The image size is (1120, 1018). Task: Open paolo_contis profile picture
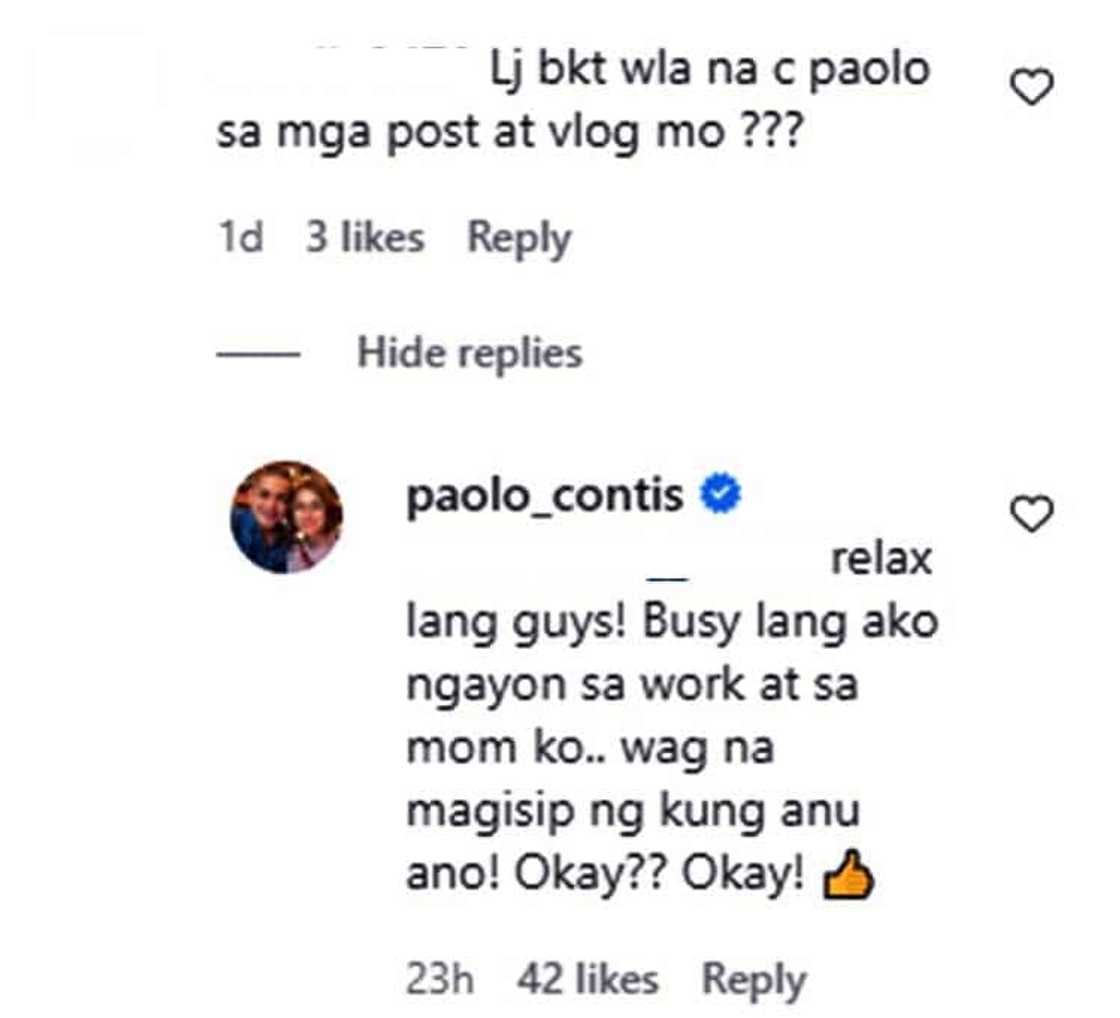287,517
